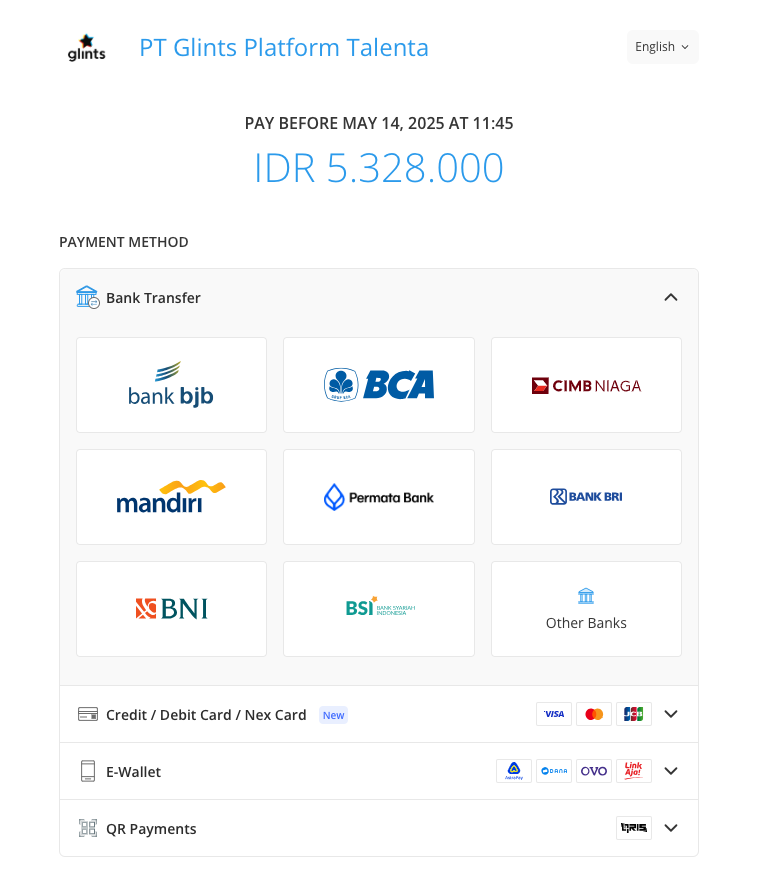Select Mandiri bank transfer option
This screenshot has height=894, width=770.
pos(171,497)
